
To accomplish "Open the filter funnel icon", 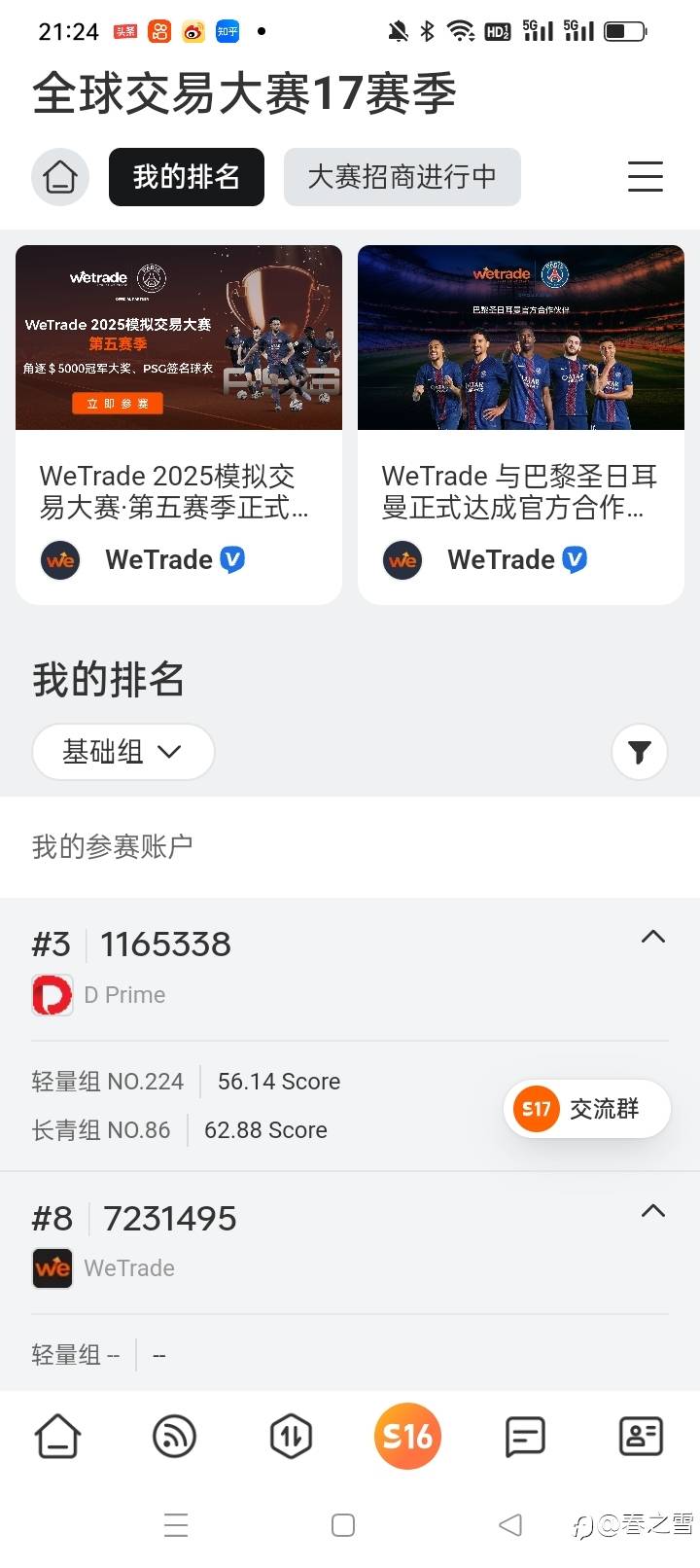I will point(639,752).
